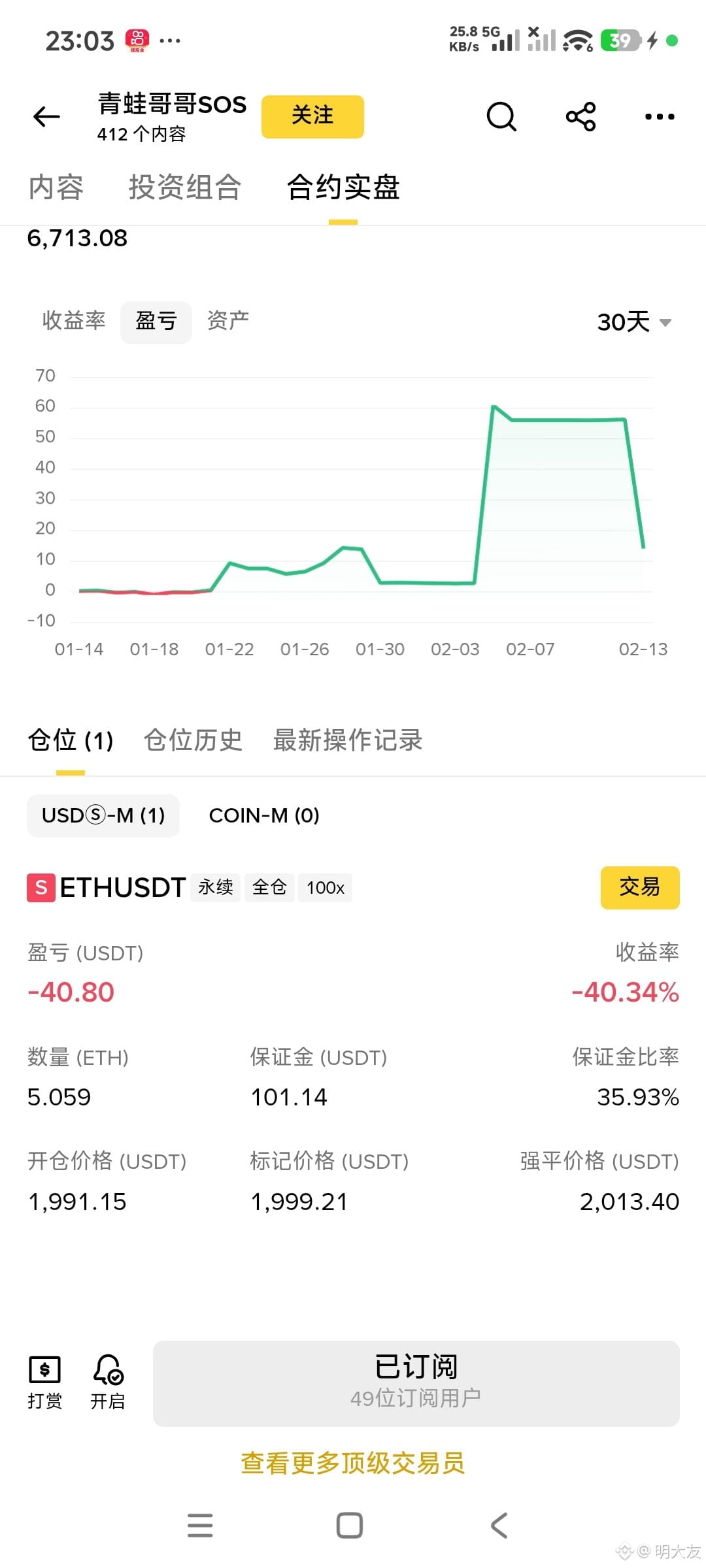
Task: Tap the 已订阅 subscription button
Action: 416,1382
